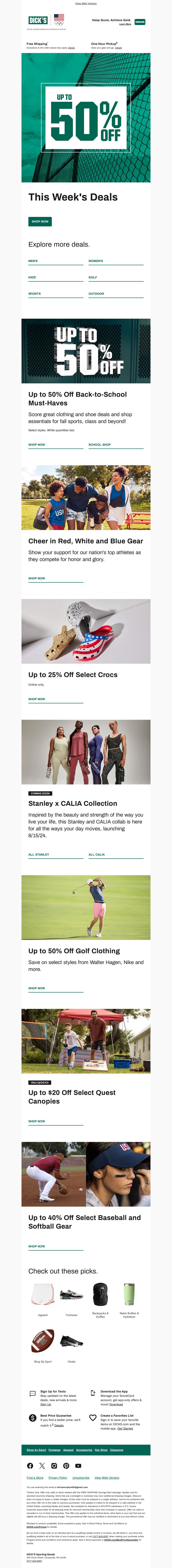The image size is (172, 1568).
Task: Open the Women's deals link
Action: coord(96,261)
